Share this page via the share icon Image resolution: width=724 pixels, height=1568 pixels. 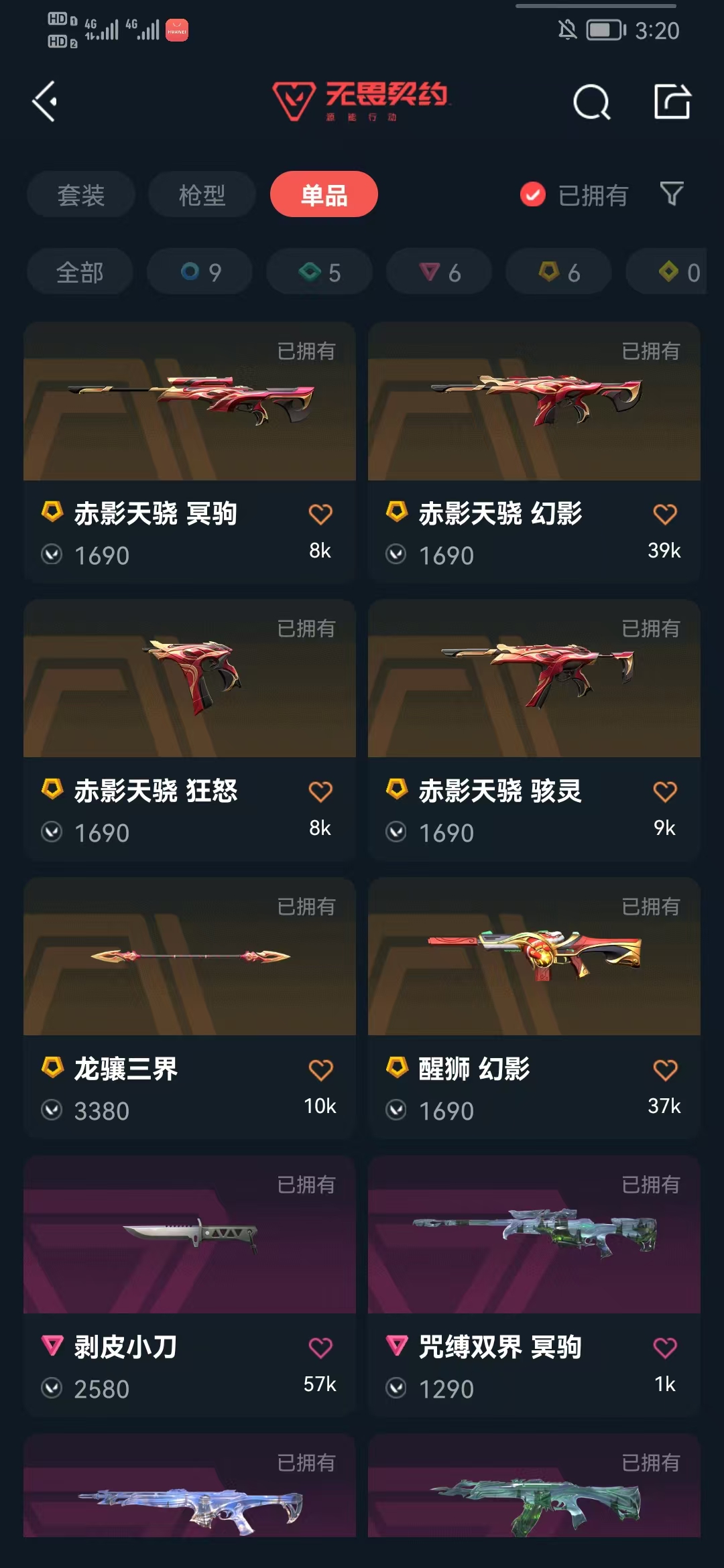point(672,102)
